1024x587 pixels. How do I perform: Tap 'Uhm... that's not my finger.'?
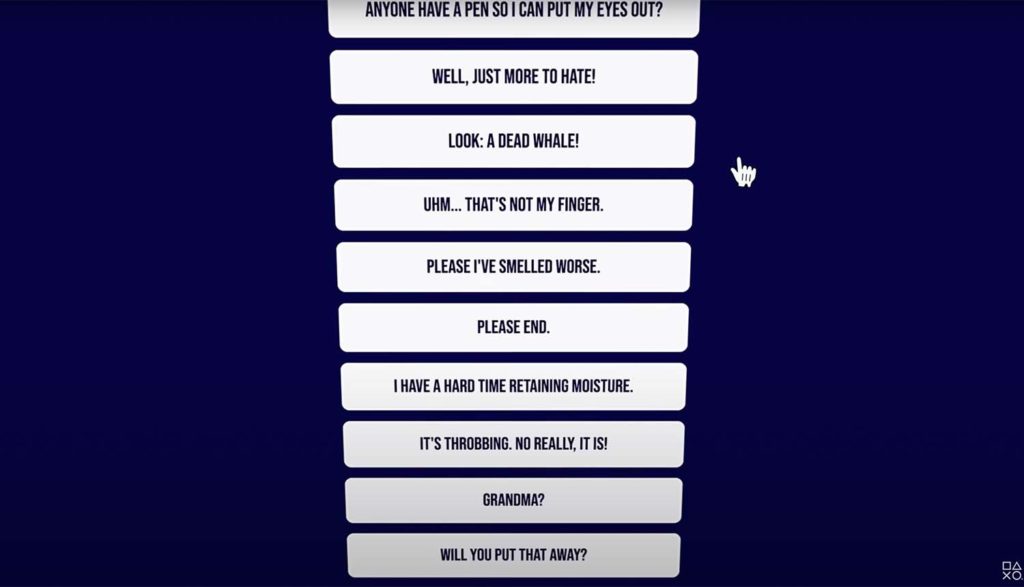coord(513,205)
